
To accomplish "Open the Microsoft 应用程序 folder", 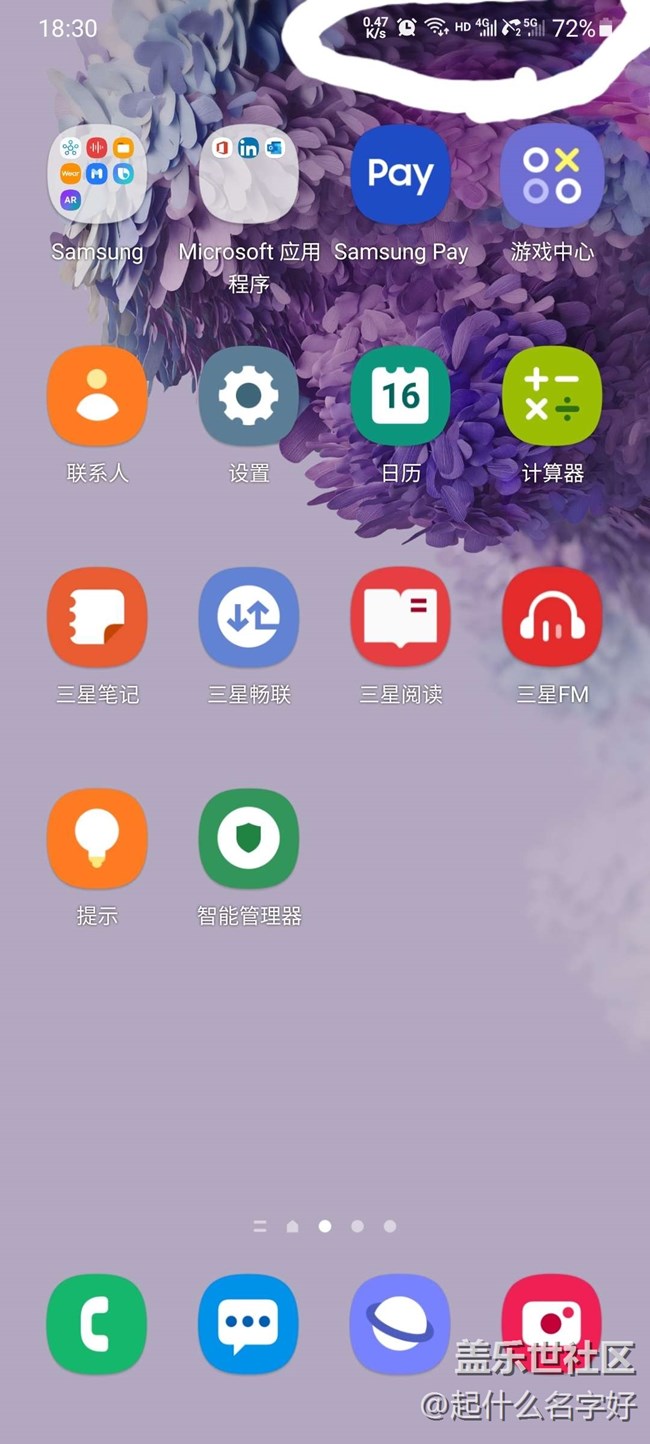I will (x=248, y=175).
